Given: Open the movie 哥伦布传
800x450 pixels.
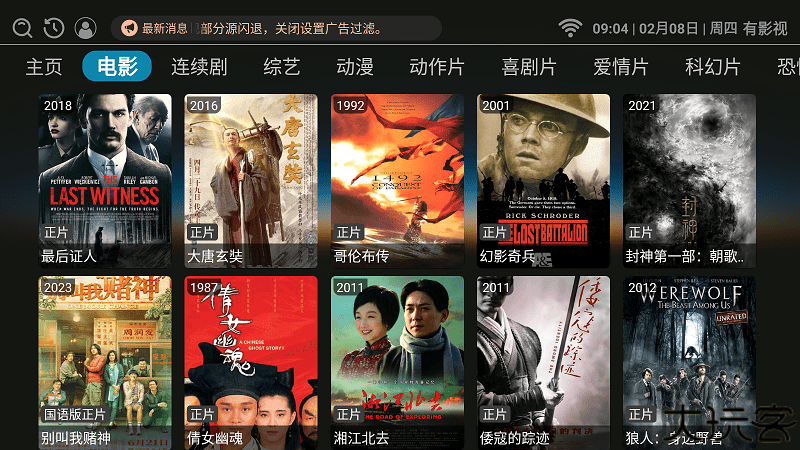Looking at the screenshot, I should pos(397,180).
